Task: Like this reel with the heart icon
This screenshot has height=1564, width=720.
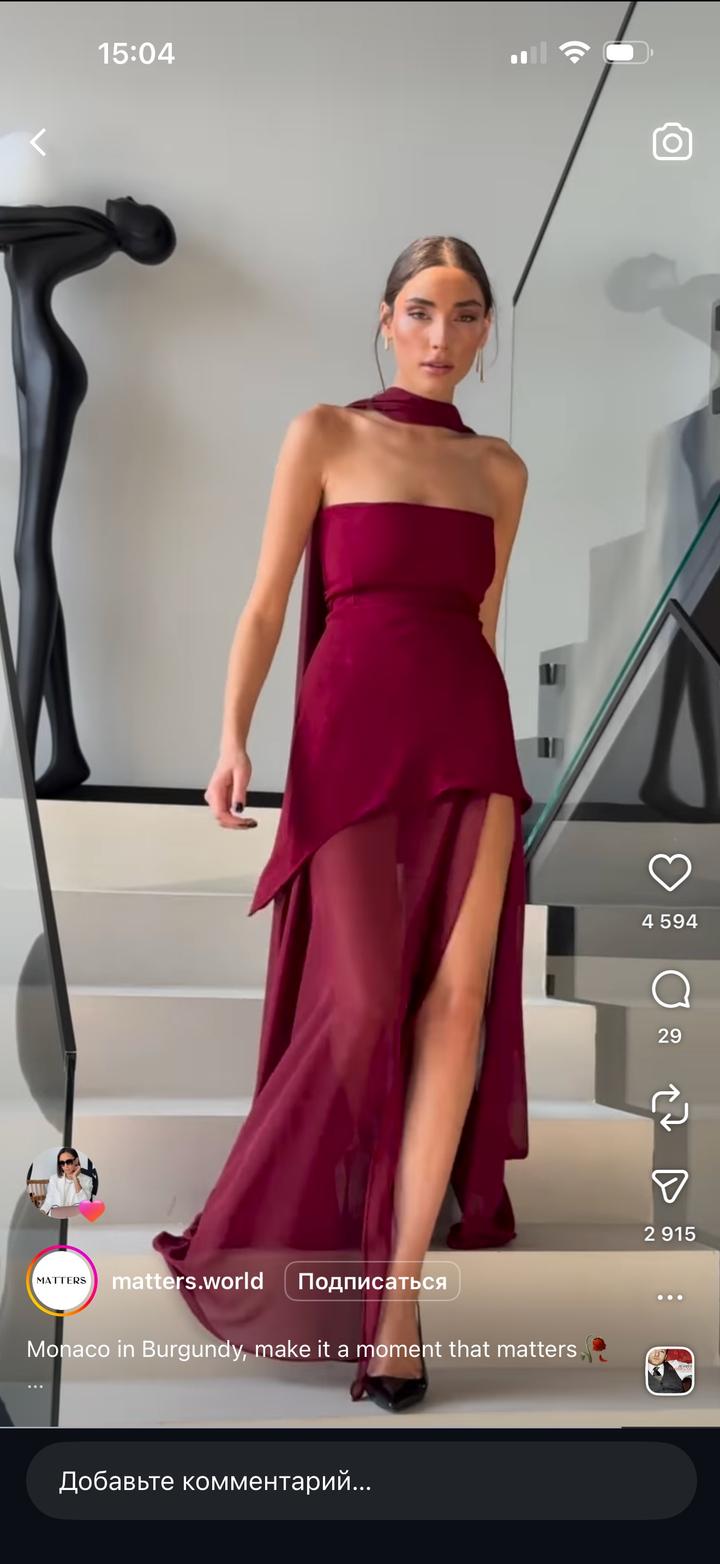Action: click(x=670, y=872)
